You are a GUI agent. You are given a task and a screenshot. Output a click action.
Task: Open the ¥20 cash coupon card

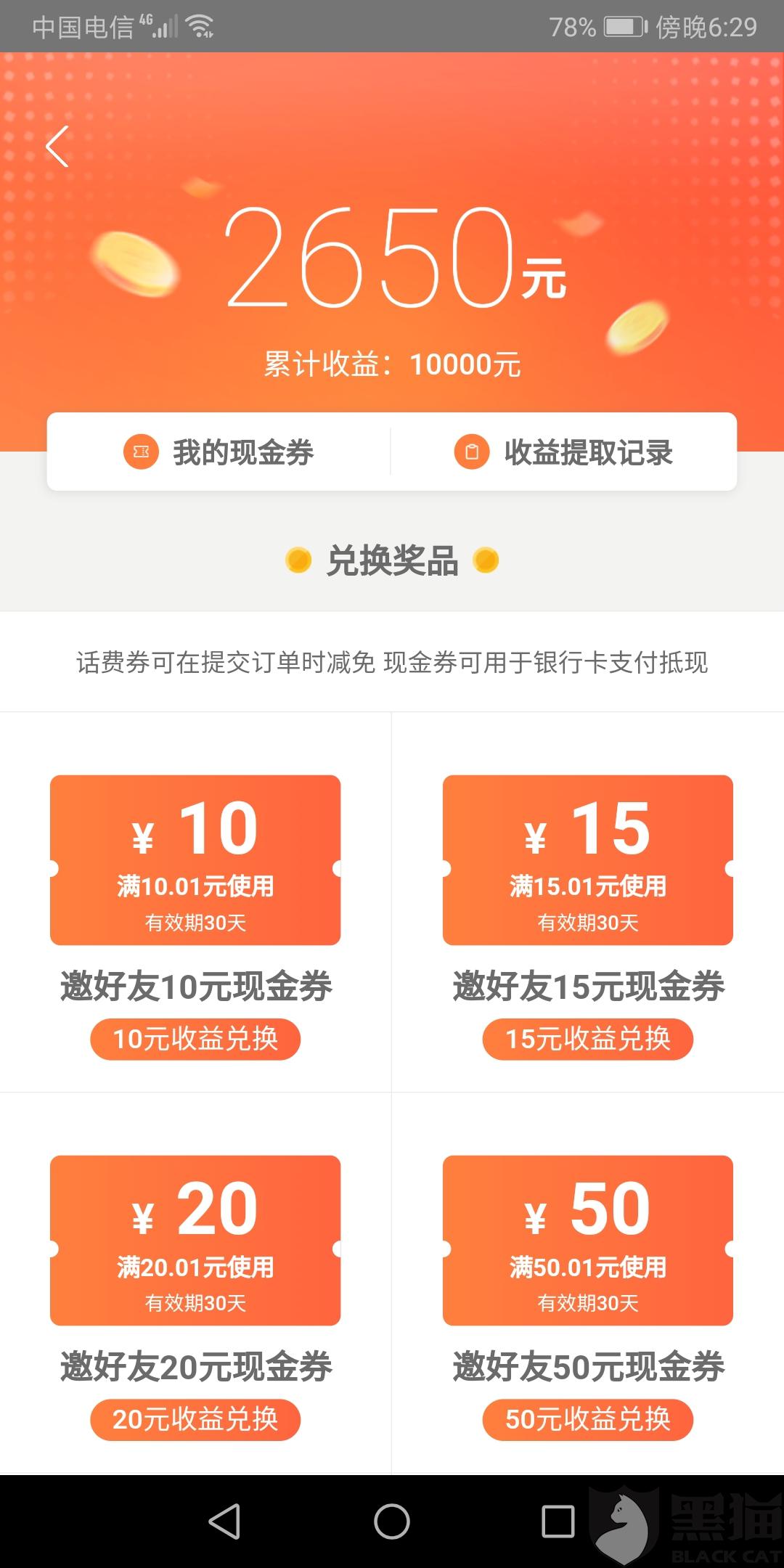click(x=195, y=1241)
